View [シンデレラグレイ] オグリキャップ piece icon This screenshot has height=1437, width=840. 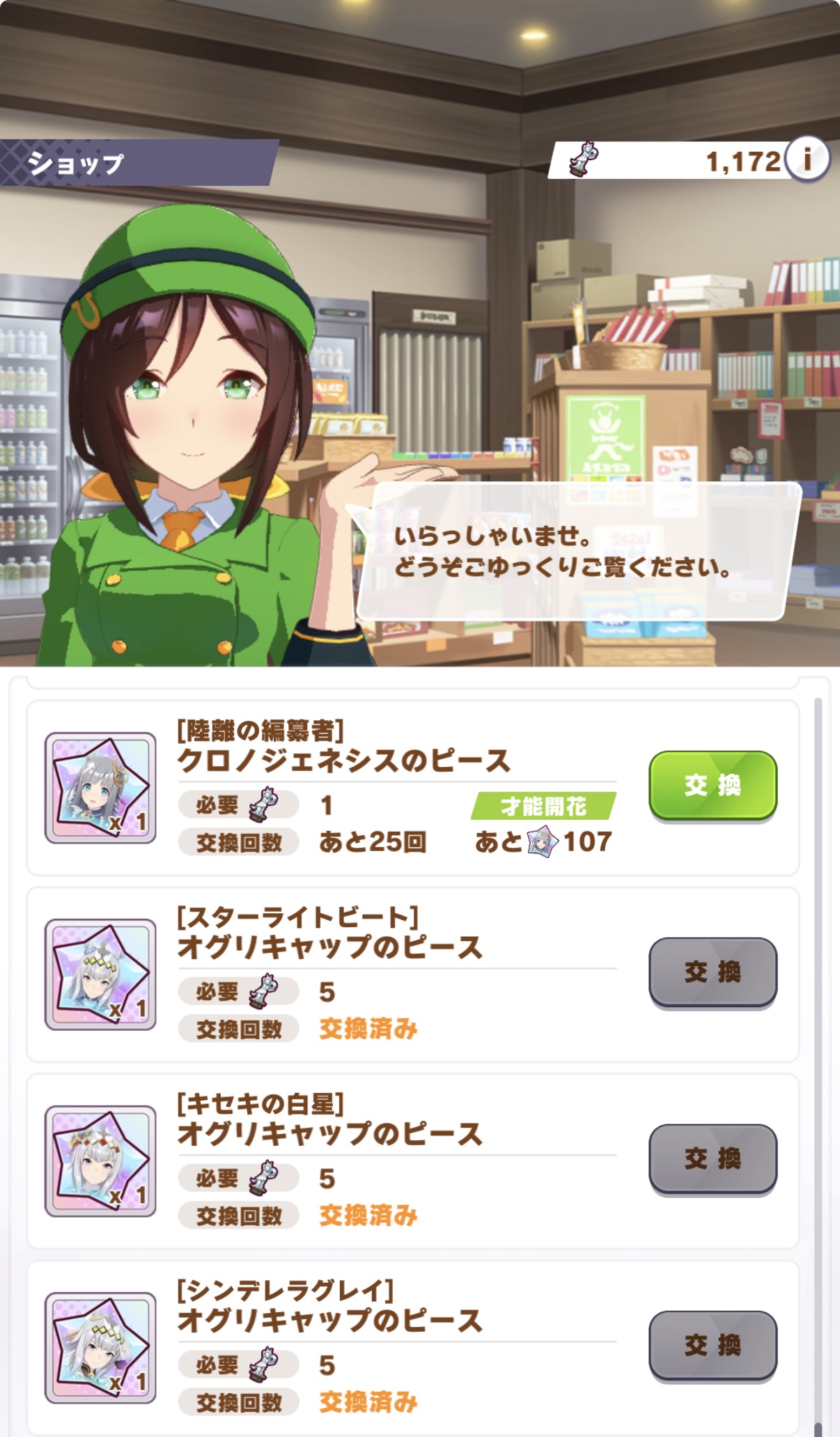click(100, 1348)
